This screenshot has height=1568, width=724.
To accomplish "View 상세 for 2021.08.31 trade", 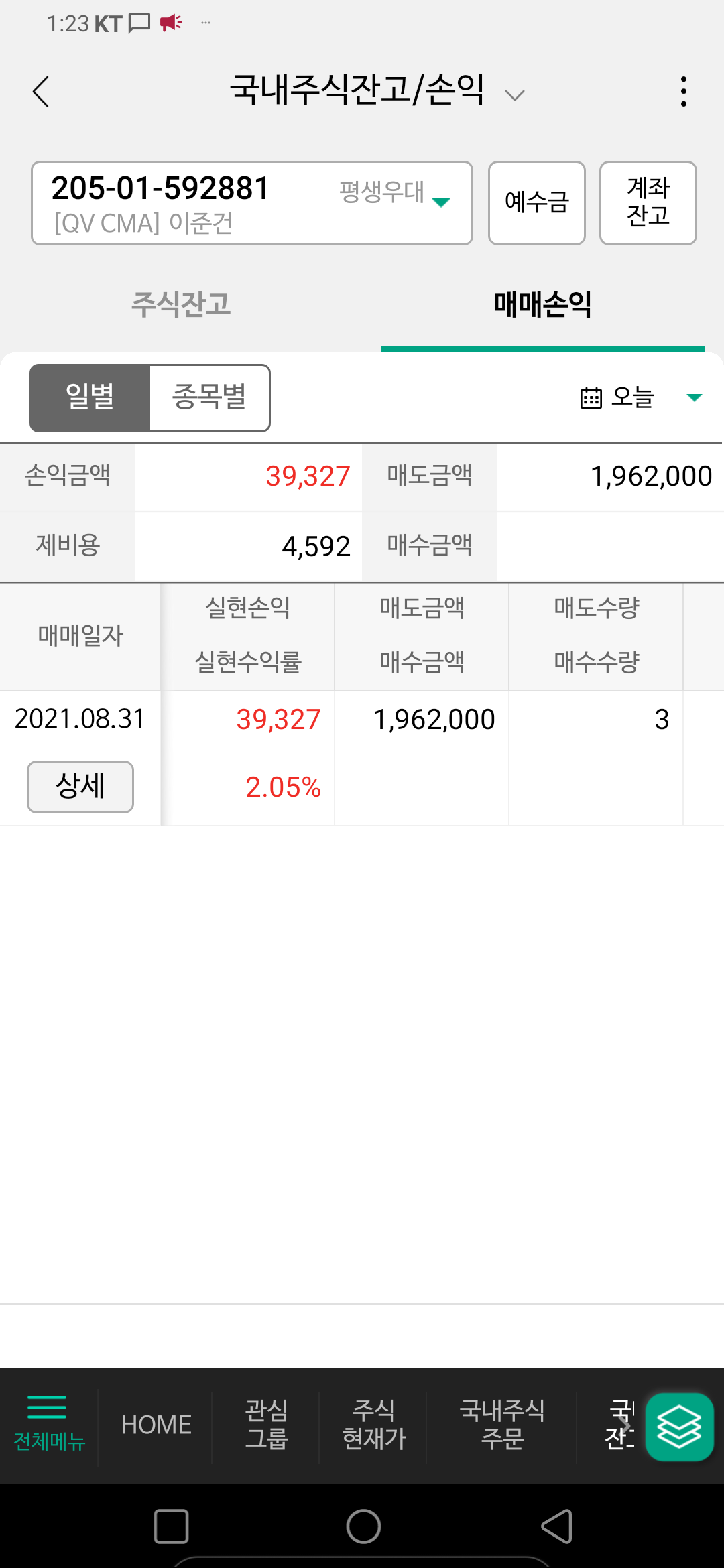I will pyautogui.click(x=80, y=787).
